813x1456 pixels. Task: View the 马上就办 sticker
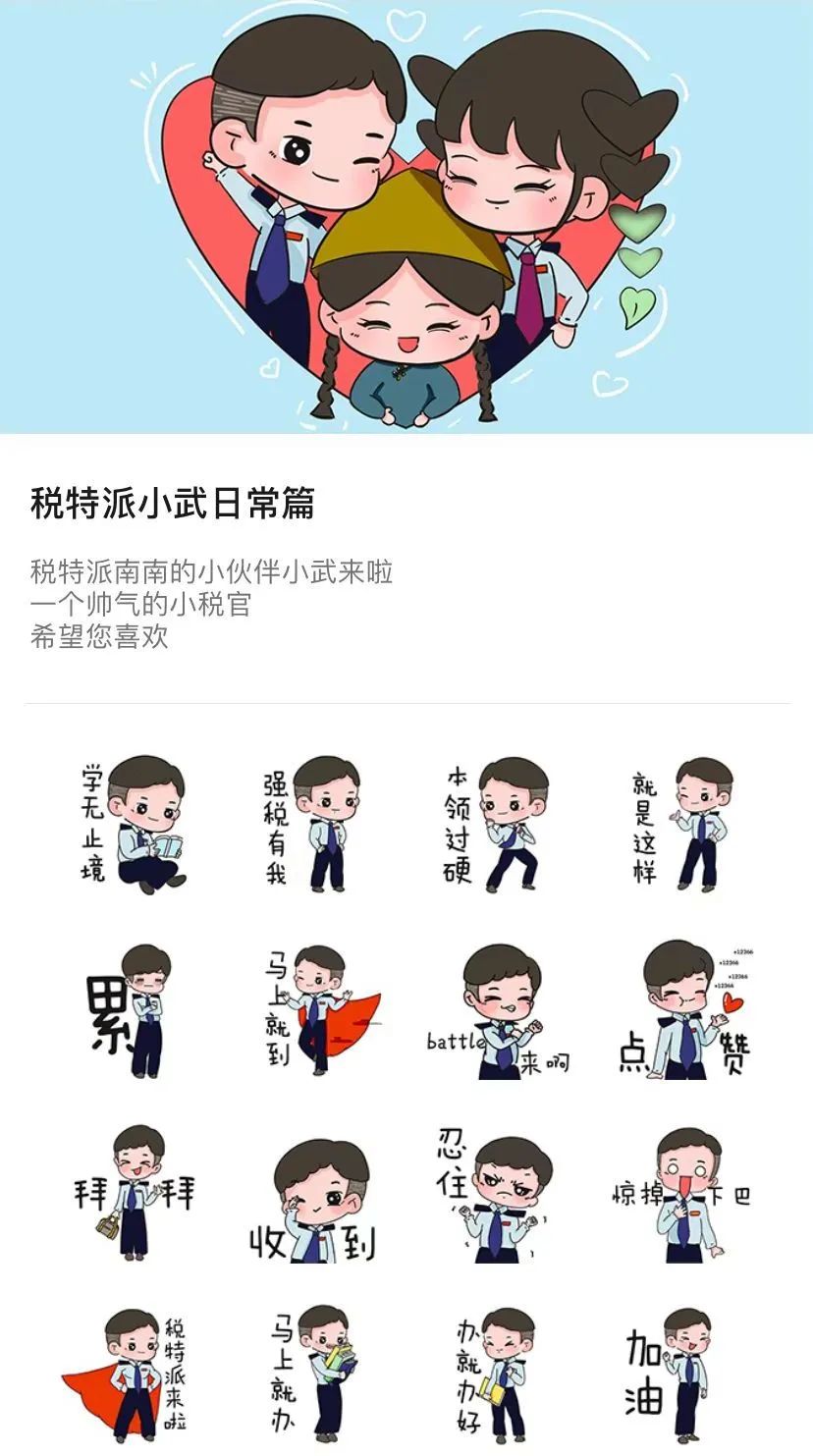(315, 1375)
